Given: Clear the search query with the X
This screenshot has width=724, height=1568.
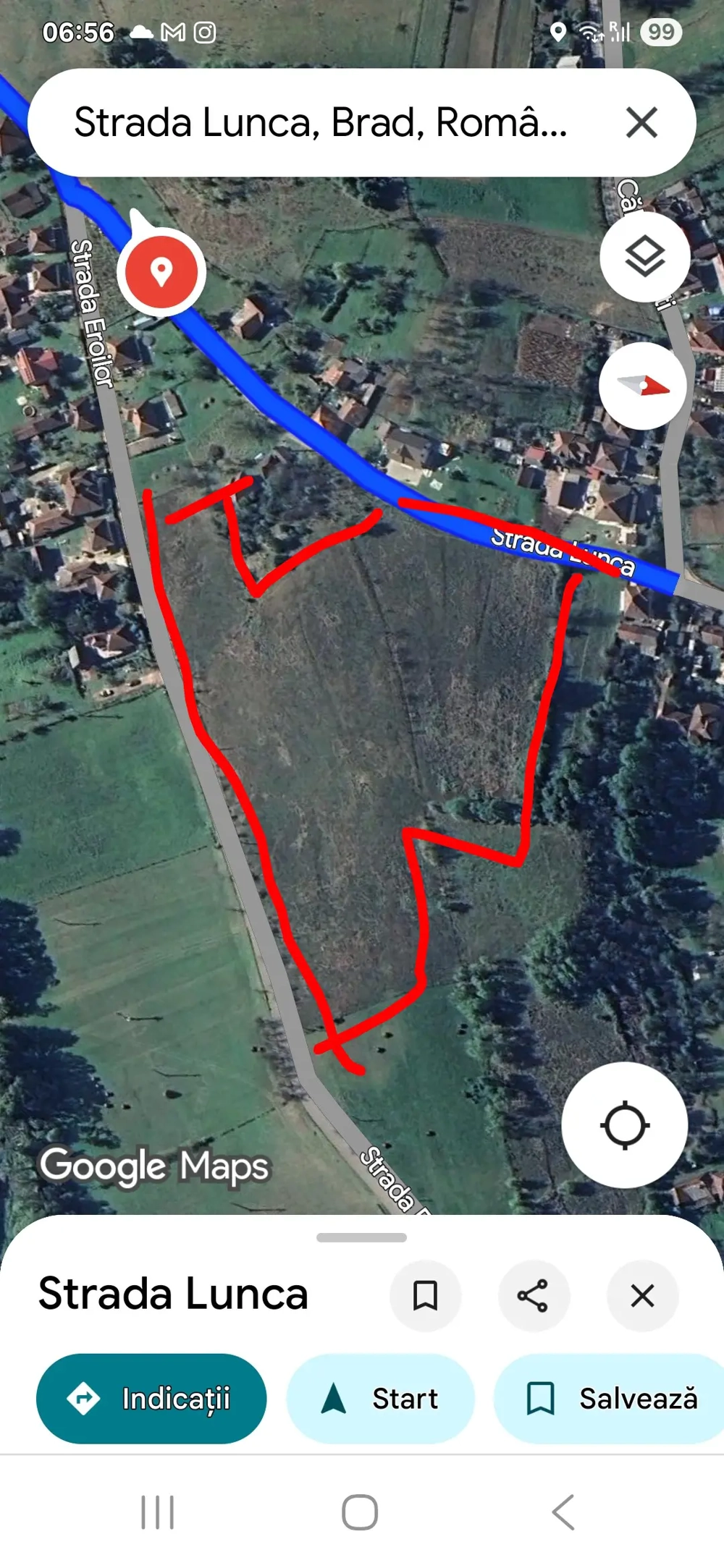Looking at the screenshot, I should (641, 122).
